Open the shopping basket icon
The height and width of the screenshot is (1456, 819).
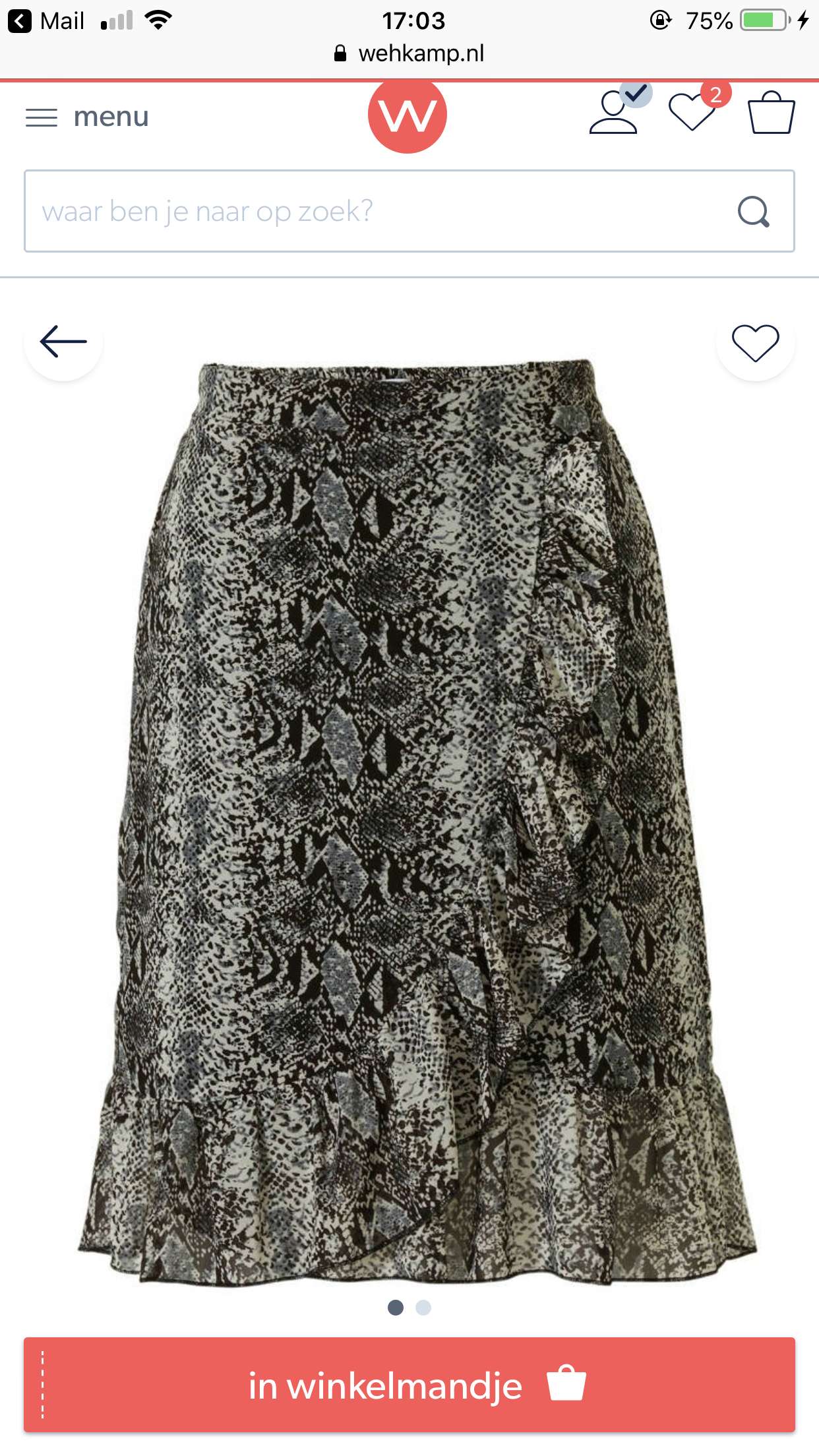point(771,113)
